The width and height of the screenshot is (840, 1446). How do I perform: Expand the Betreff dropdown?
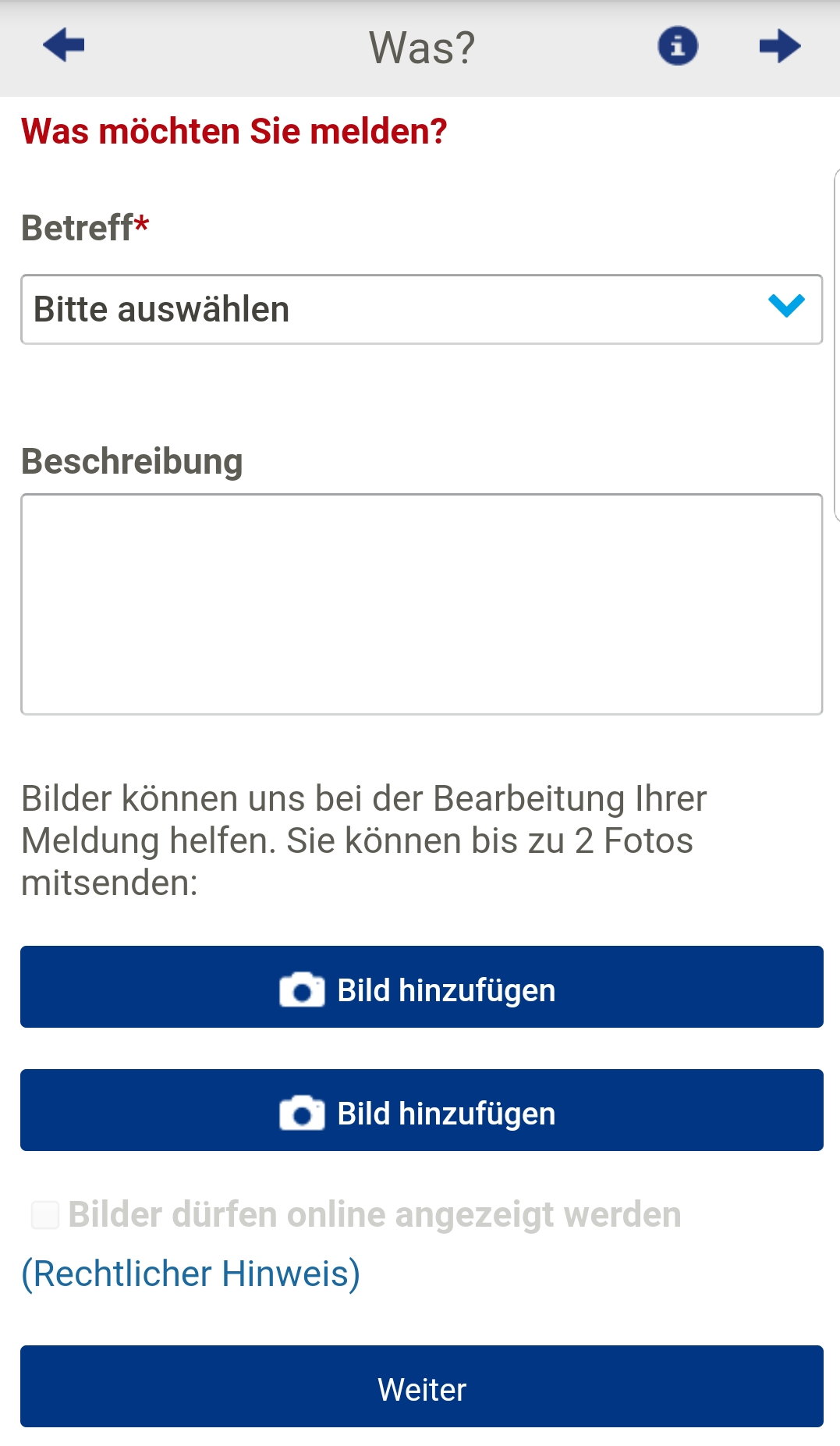pos(421,309)
